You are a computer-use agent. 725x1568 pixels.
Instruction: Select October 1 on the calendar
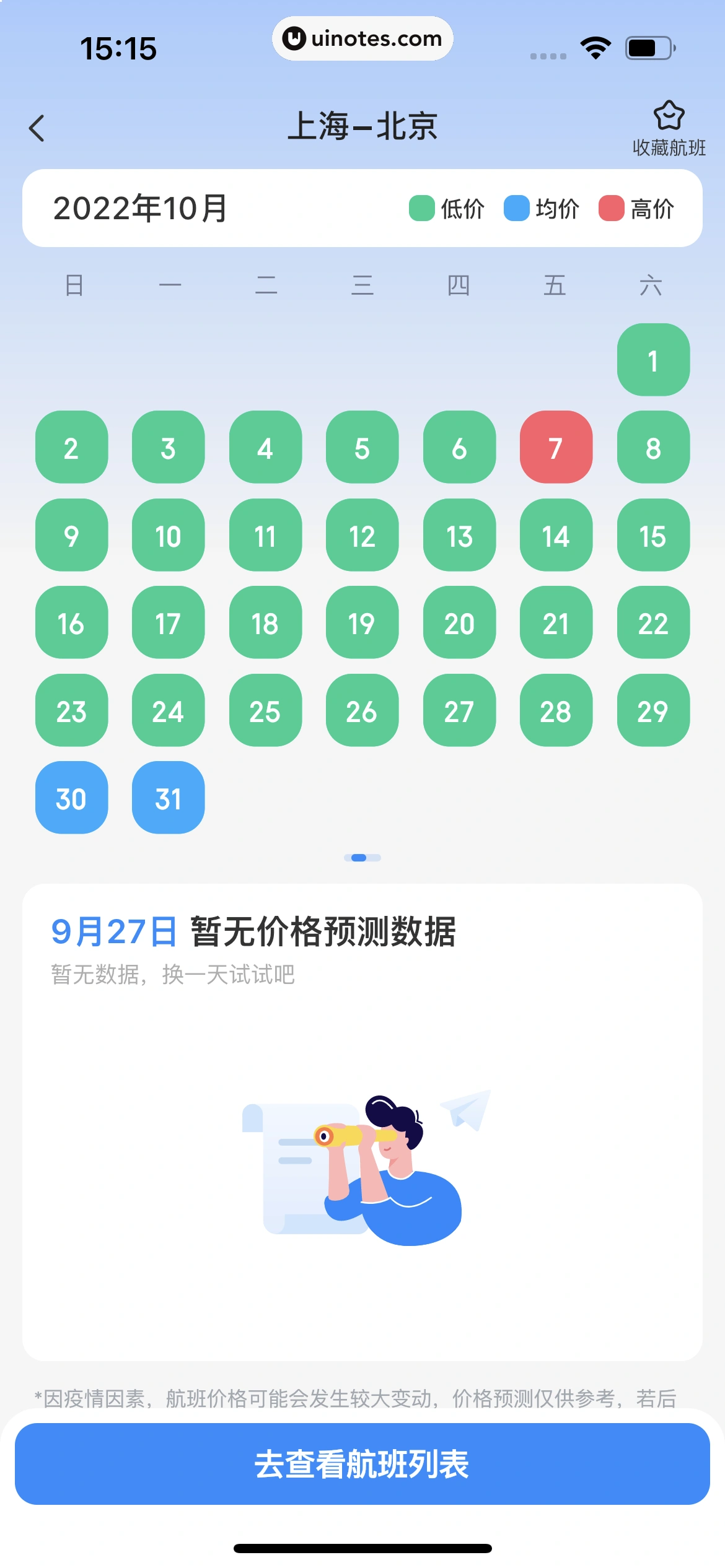pos(653,360)
